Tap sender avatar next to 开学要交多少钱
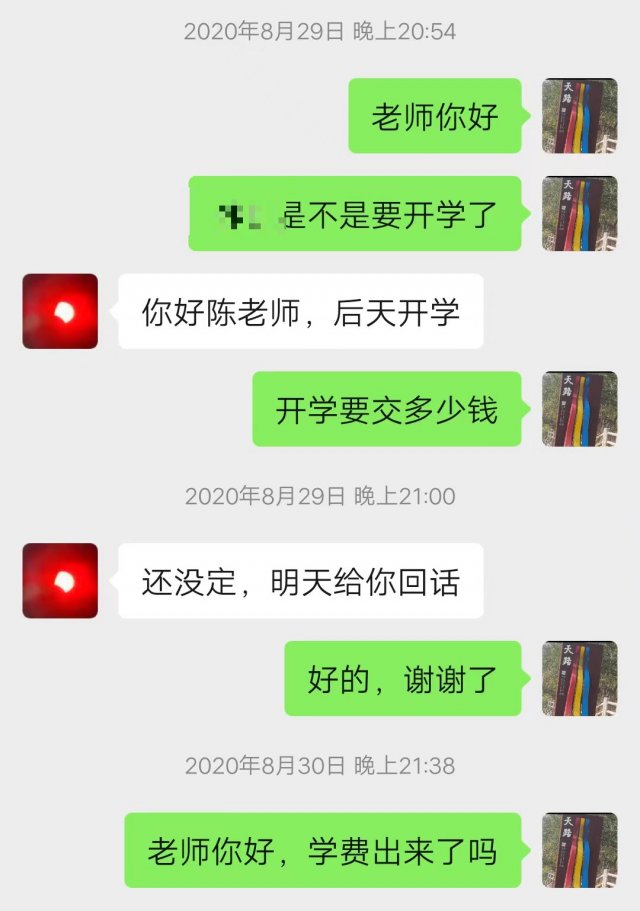Image resolution: width=640 pixels, height=911 pixels. coord(579,409)
